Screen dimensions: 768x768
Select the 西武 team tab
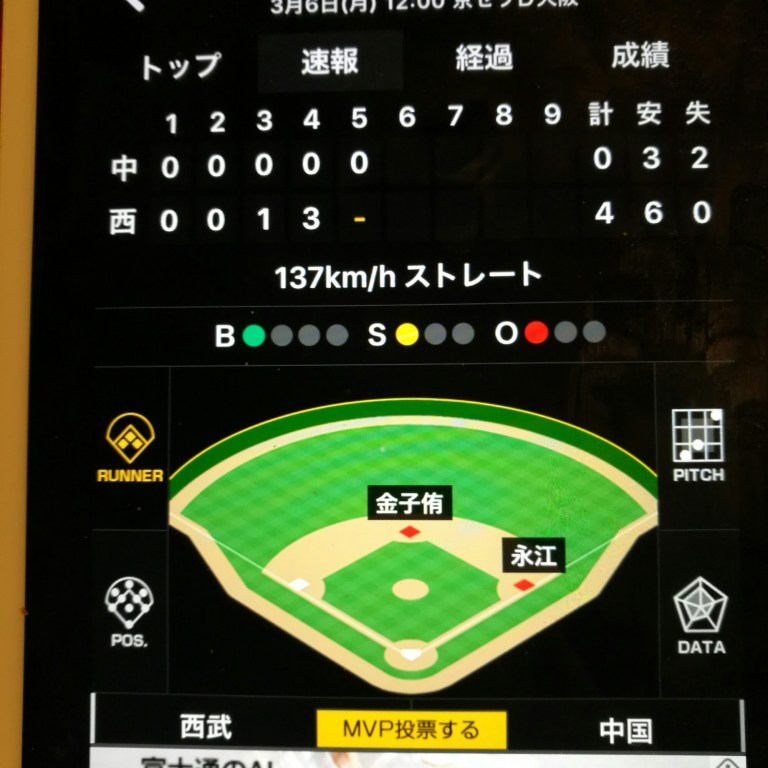pos(206,727)
